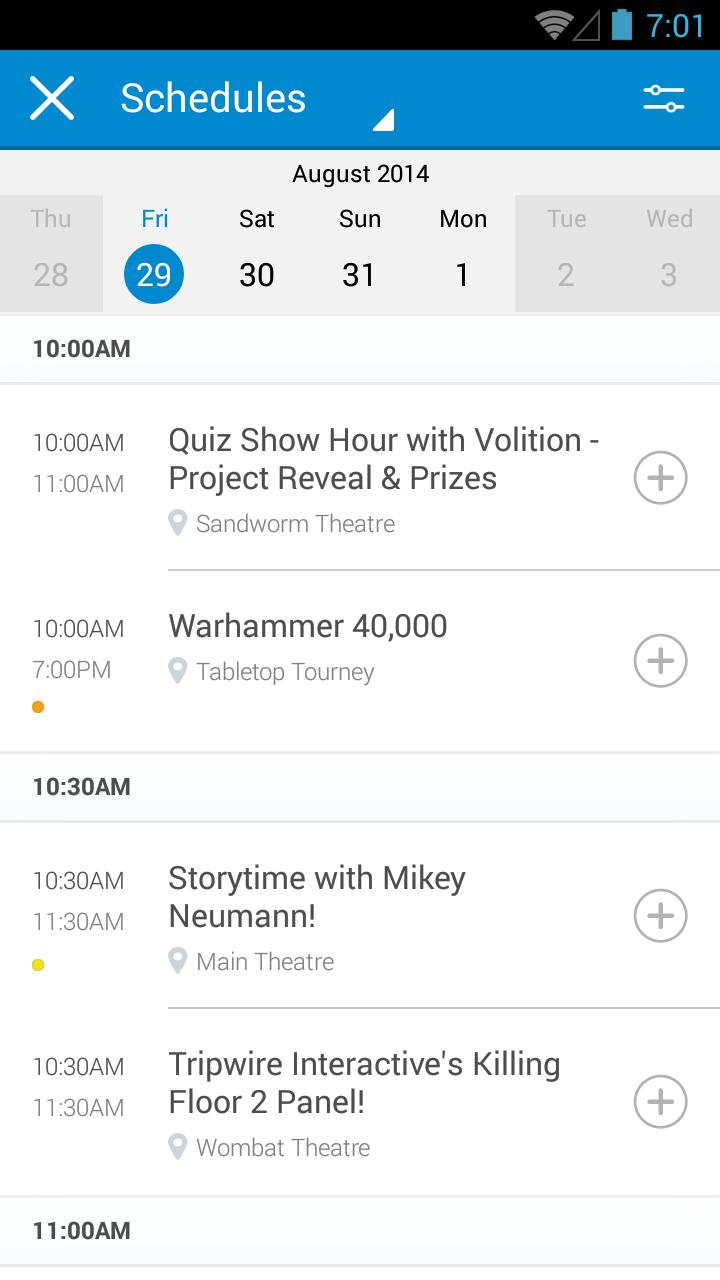720x1280 pixels.
Task: Add Quiz Show Hour to your schedule
Action: tap(659, 478)
